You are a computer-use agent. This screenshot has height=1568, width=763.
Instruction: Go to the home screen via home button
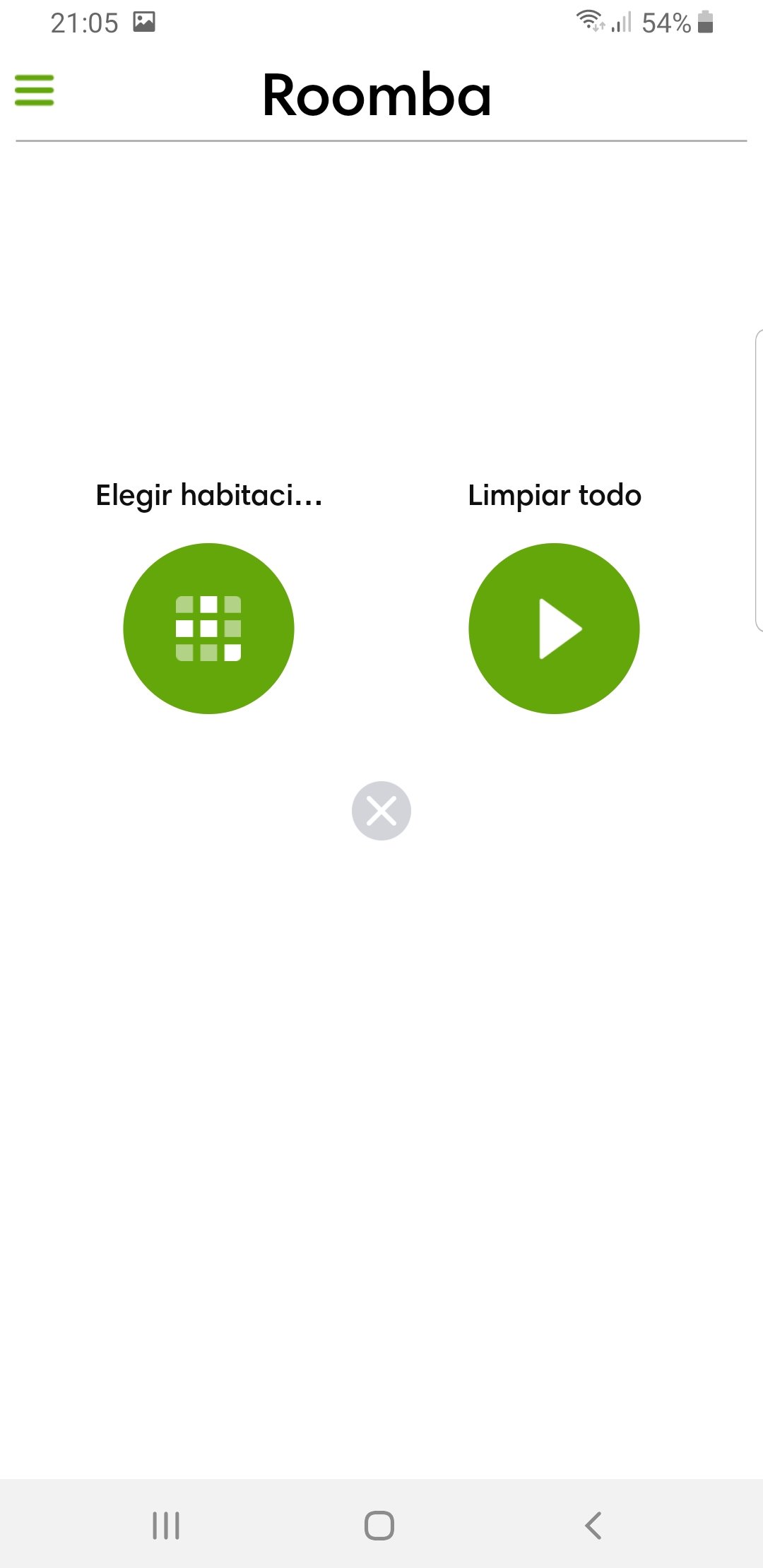coord(379,1526)
